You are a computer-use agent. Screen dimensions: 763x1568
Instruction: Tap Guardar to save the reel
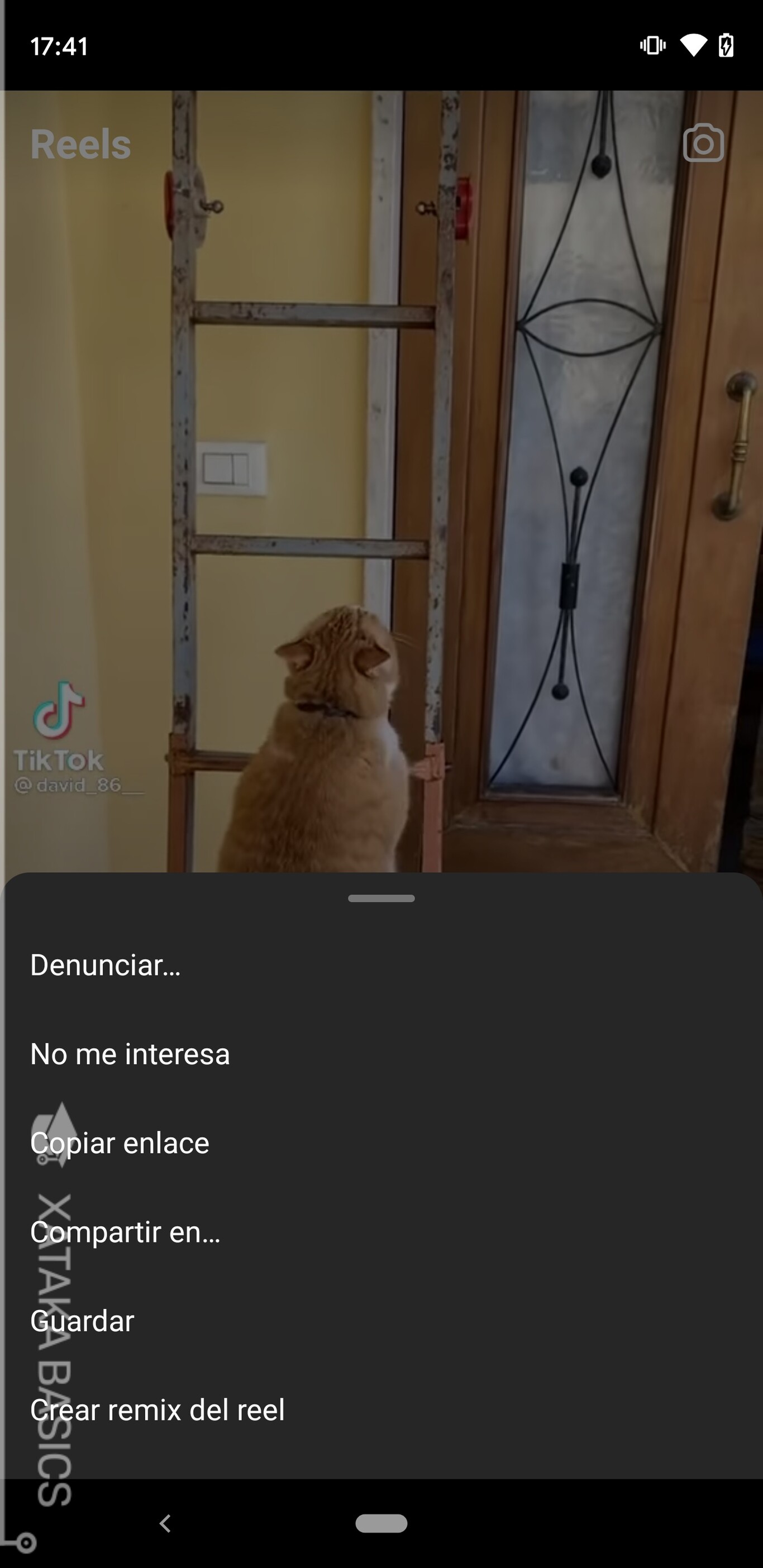(381, 1321)
